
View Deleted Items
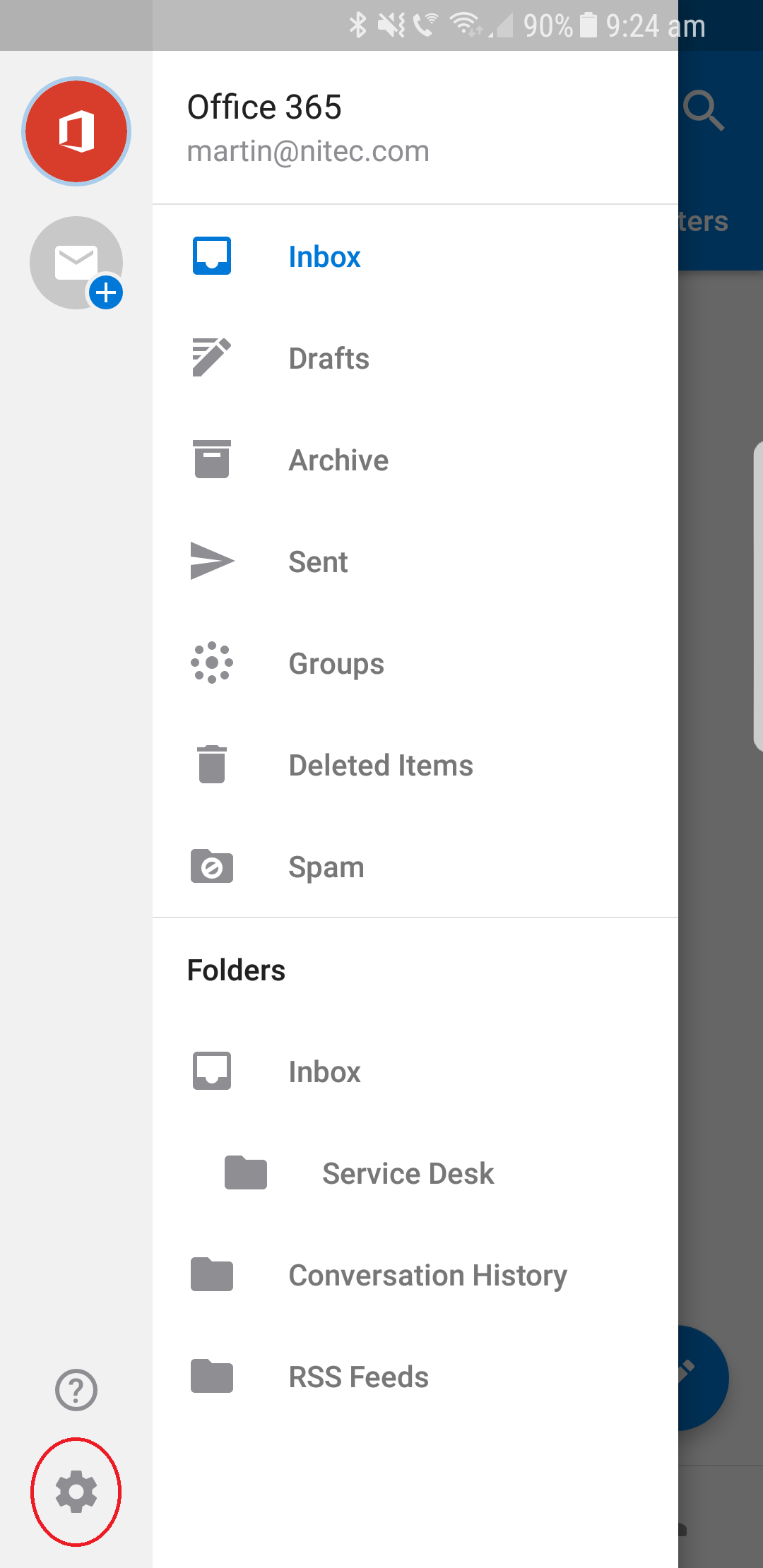[x=380, y=766]
